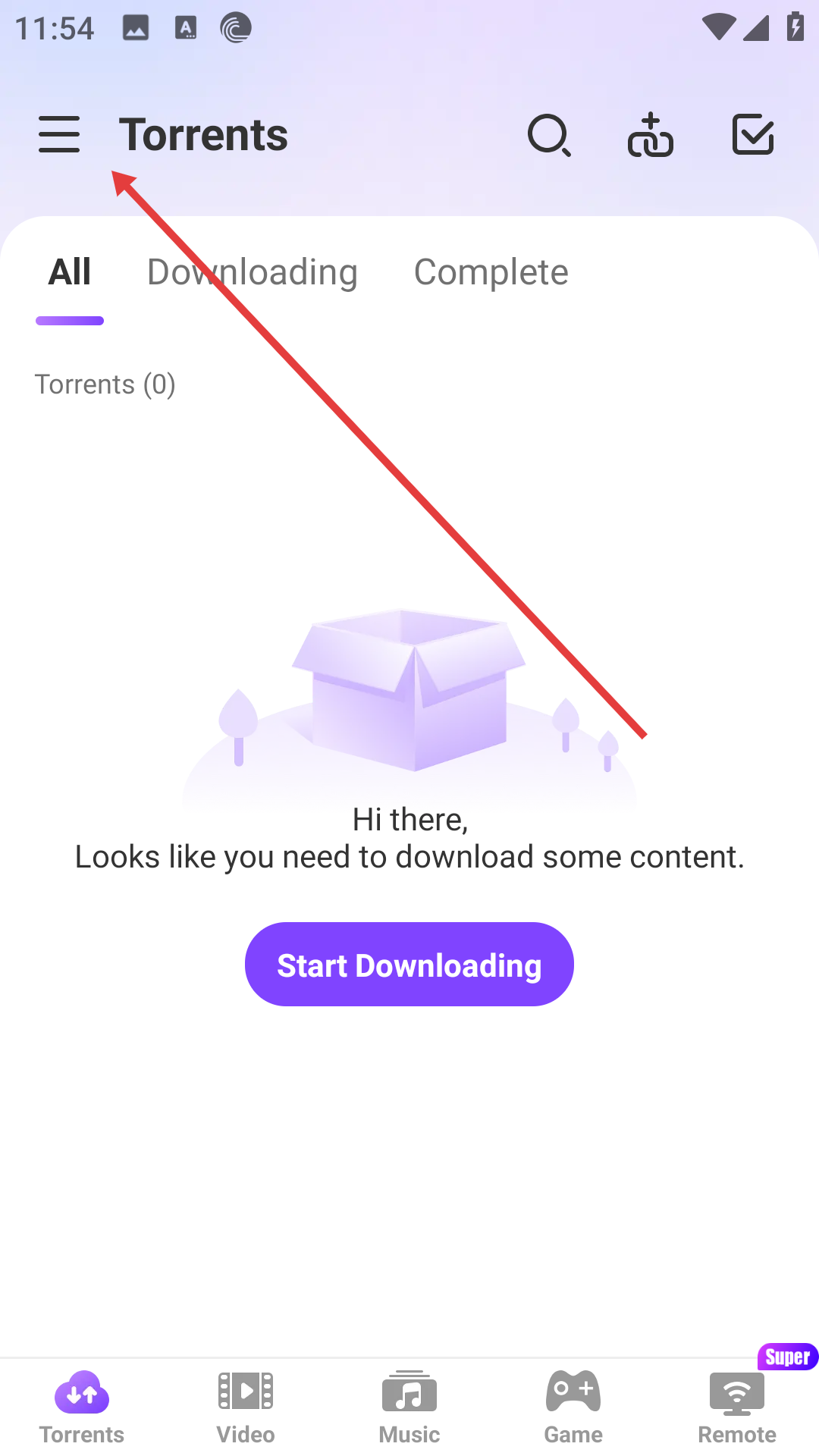
Task: Go to the Video section
Action: click(246, 1407)
